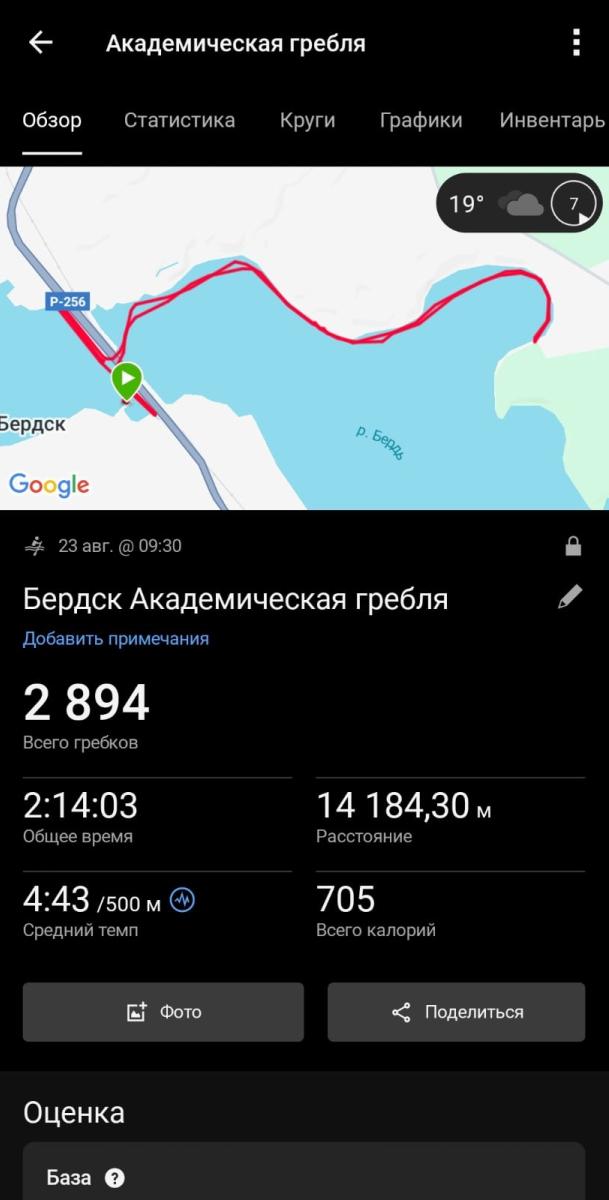
Task: Switch to the Инвентарь tab
Action: pyautogui.click(x=553, y=120)
